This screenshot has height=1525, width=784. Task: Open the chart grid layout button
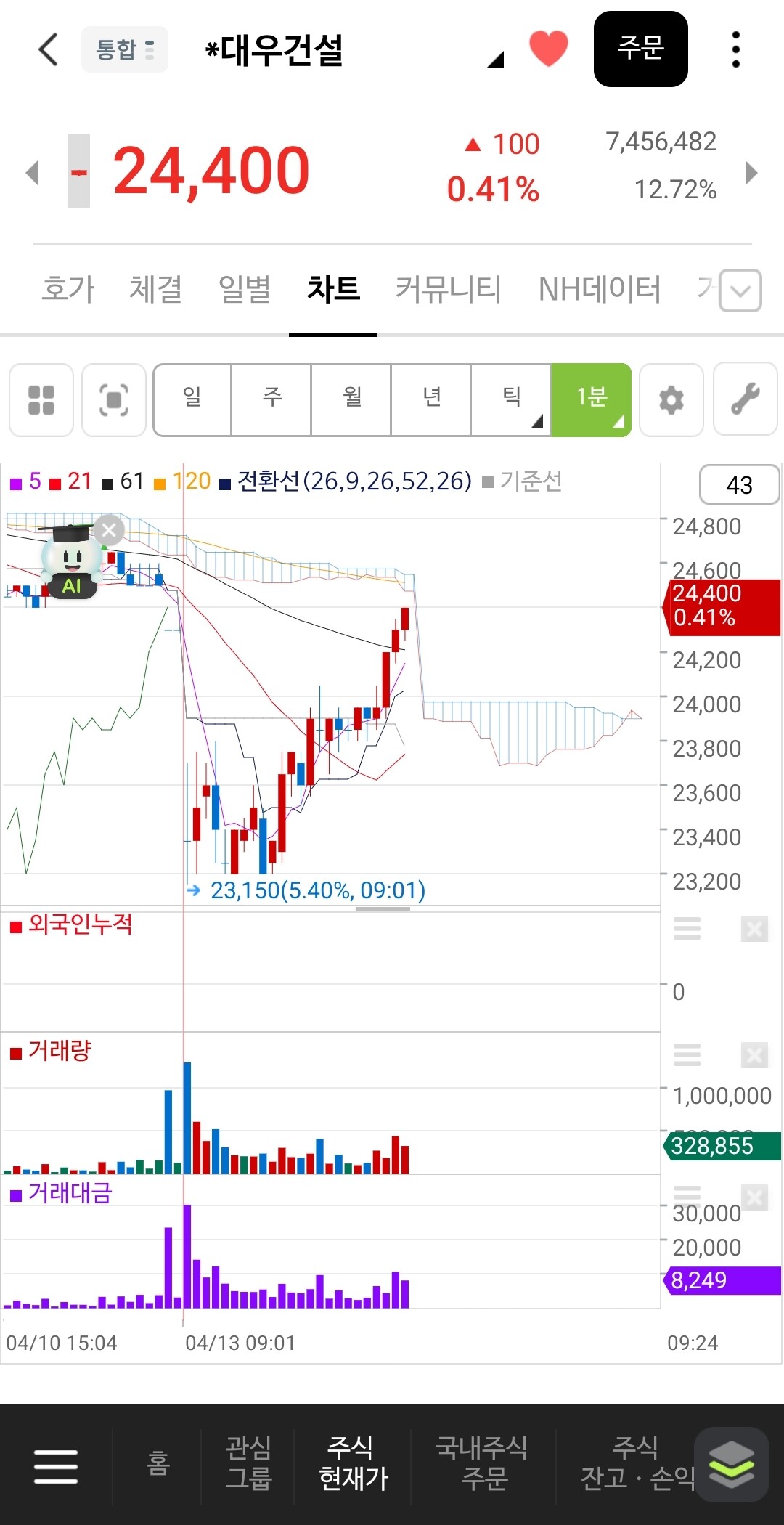41,400
